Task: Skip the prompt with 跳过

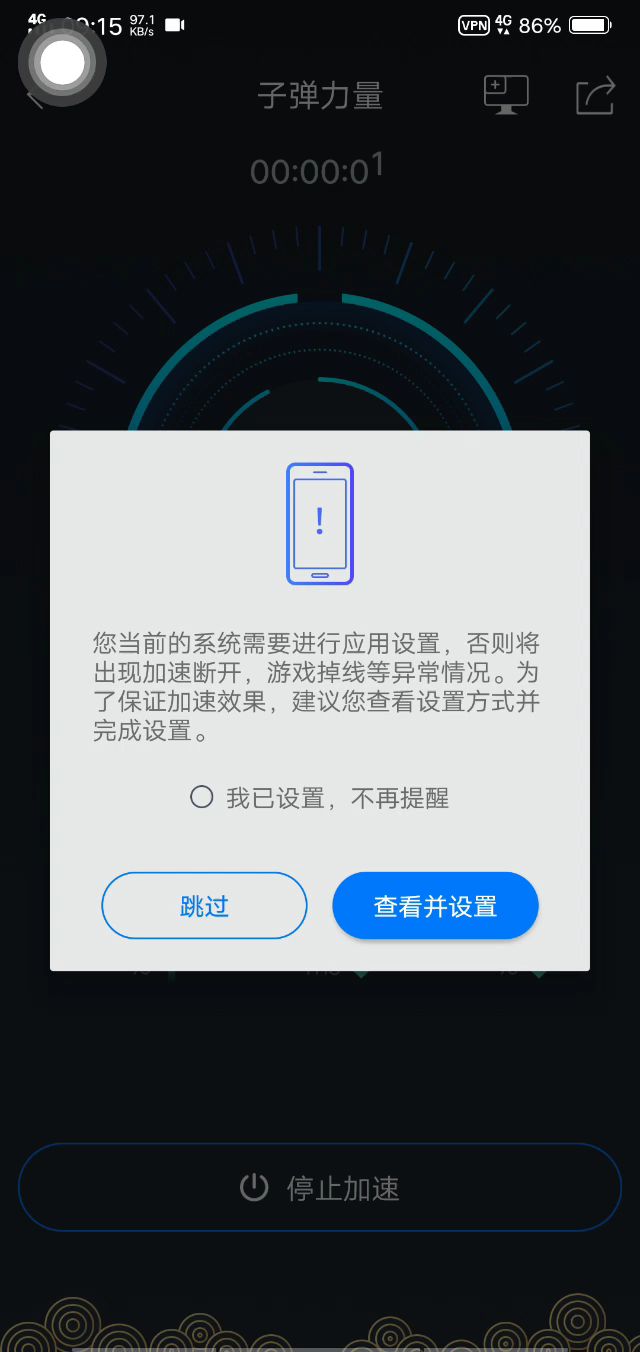Action: click(x=204, y=906)
